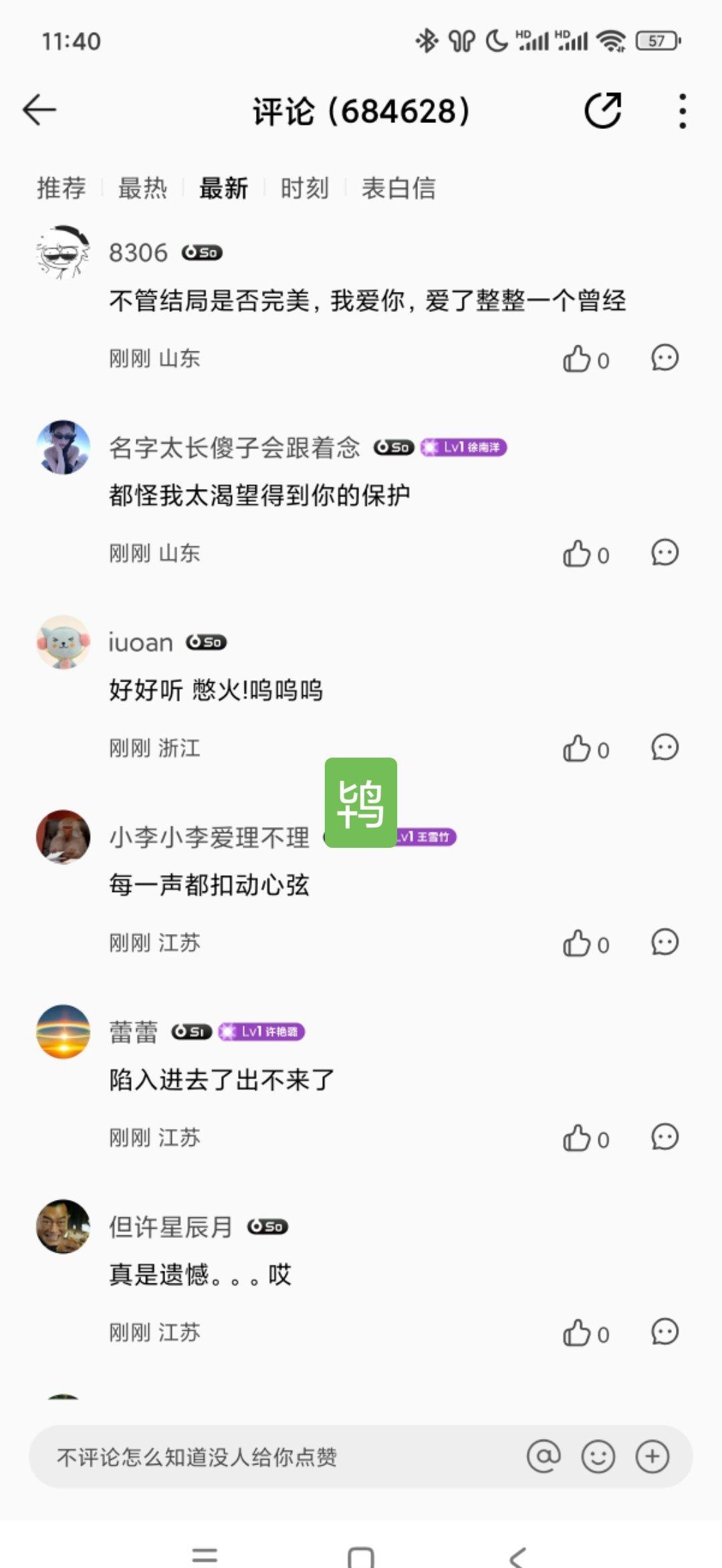Select the 时刻 tab
This screenshot has width=722, height=1568.
pos(305,188)
